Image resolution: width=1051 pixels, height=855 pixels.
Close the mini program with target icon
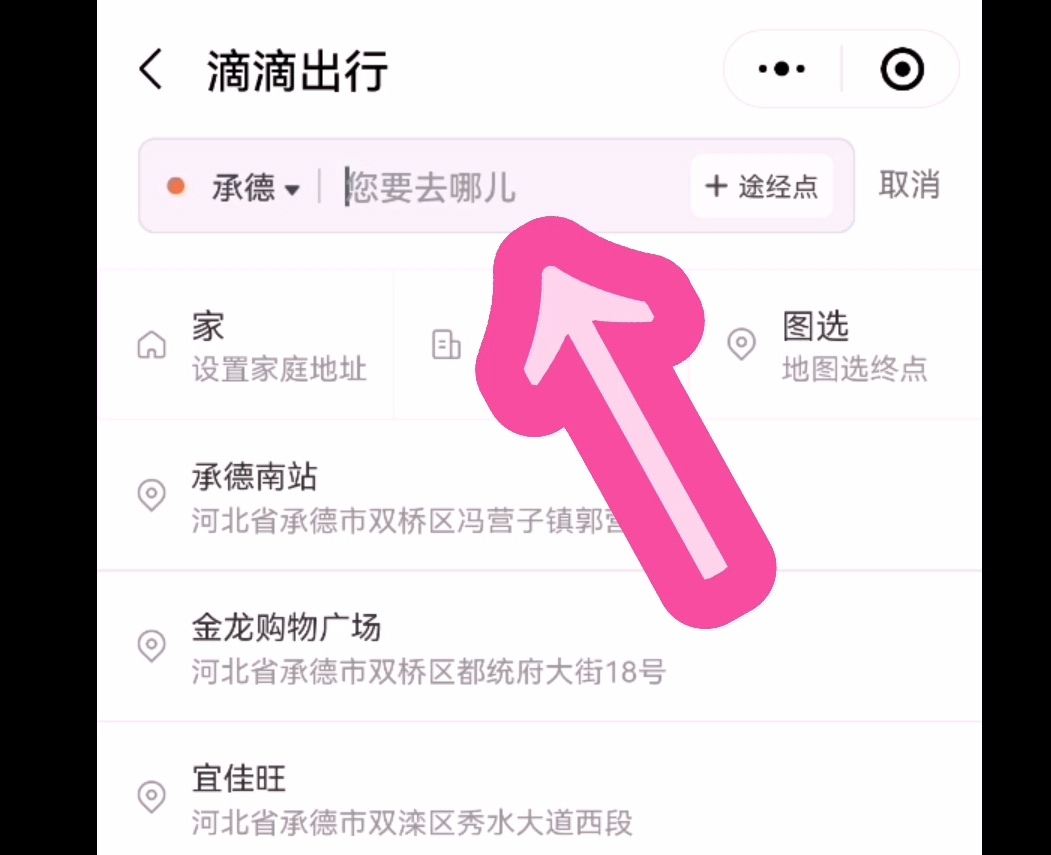point(901,70)
